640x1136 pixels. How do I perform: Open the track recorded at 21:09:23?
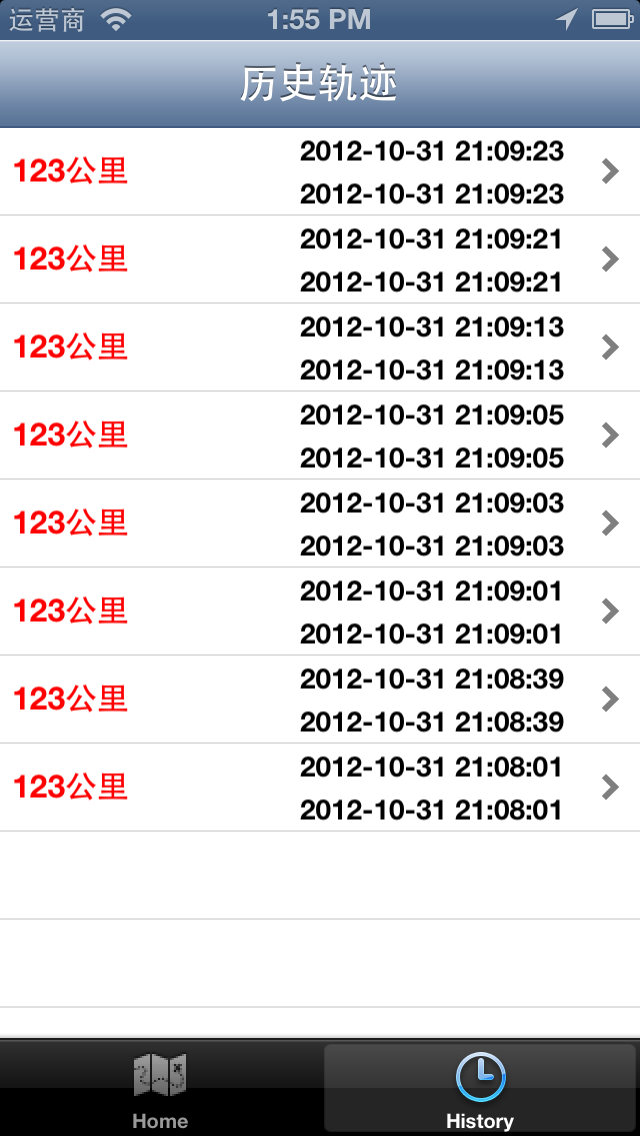click(320, 172)
